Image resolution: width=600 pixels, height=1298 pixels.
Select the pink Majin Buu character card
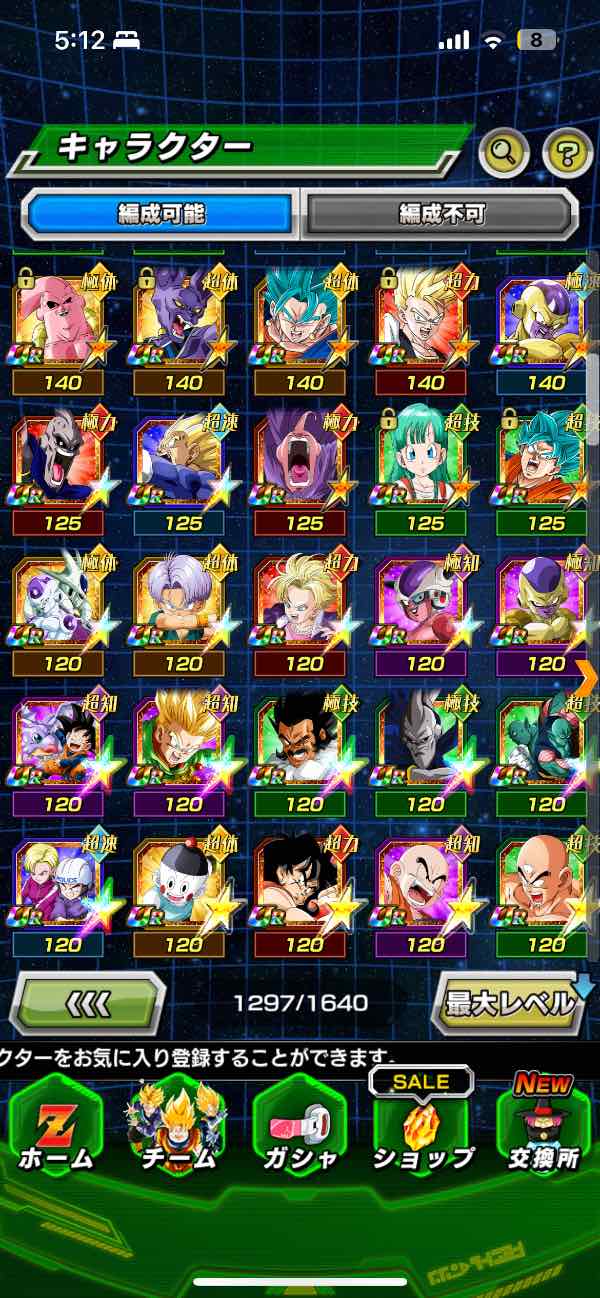62,320
